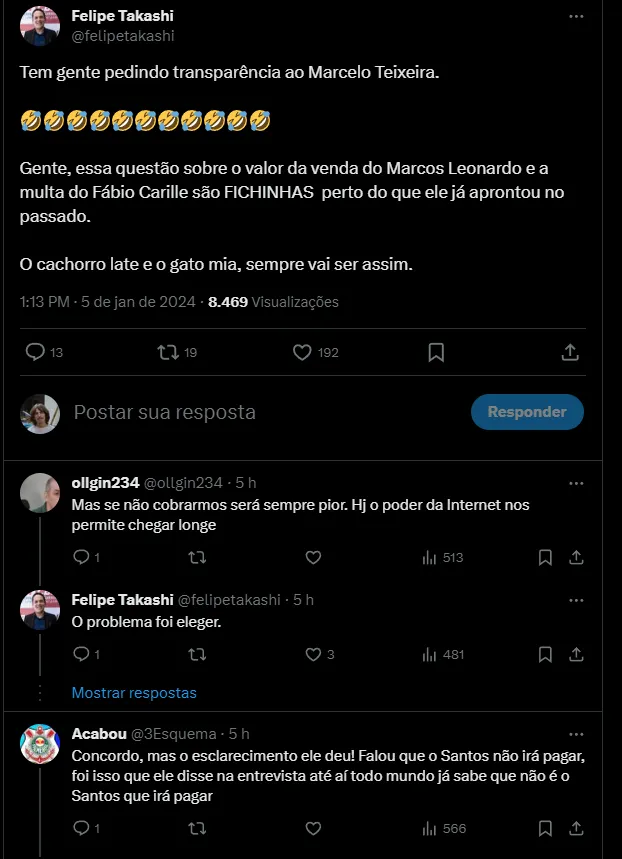Image resolution: width=622 pixels, height=859 pixels.
Task: Open the @felipetakashi profile handle in header
Action: [123, 36]
